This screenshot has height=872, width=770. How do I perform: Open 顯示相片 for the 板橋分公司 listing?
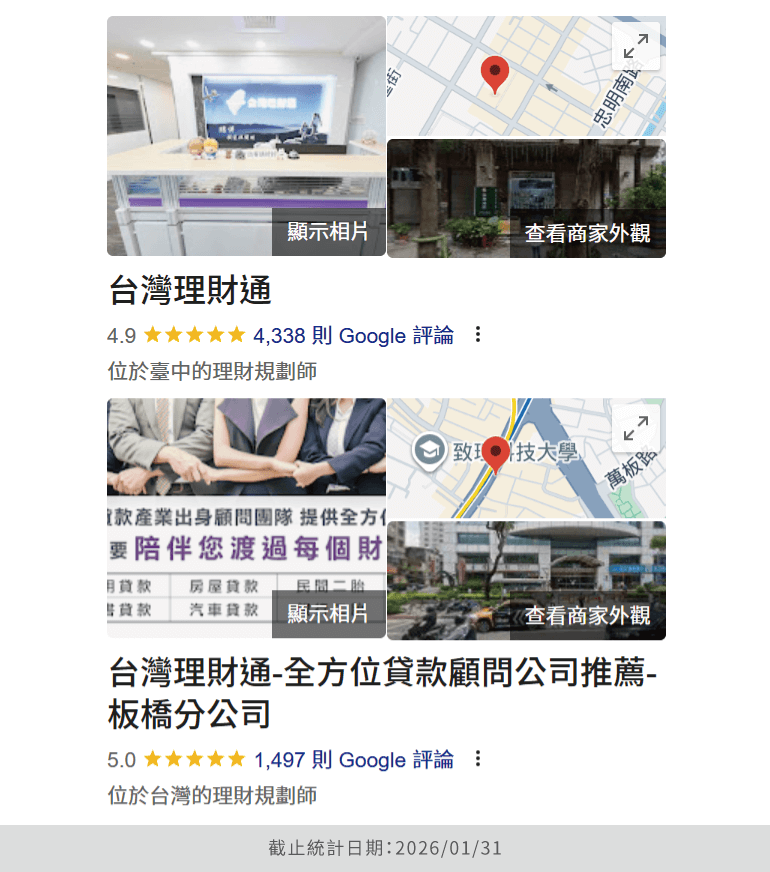(x=328, y=614)
